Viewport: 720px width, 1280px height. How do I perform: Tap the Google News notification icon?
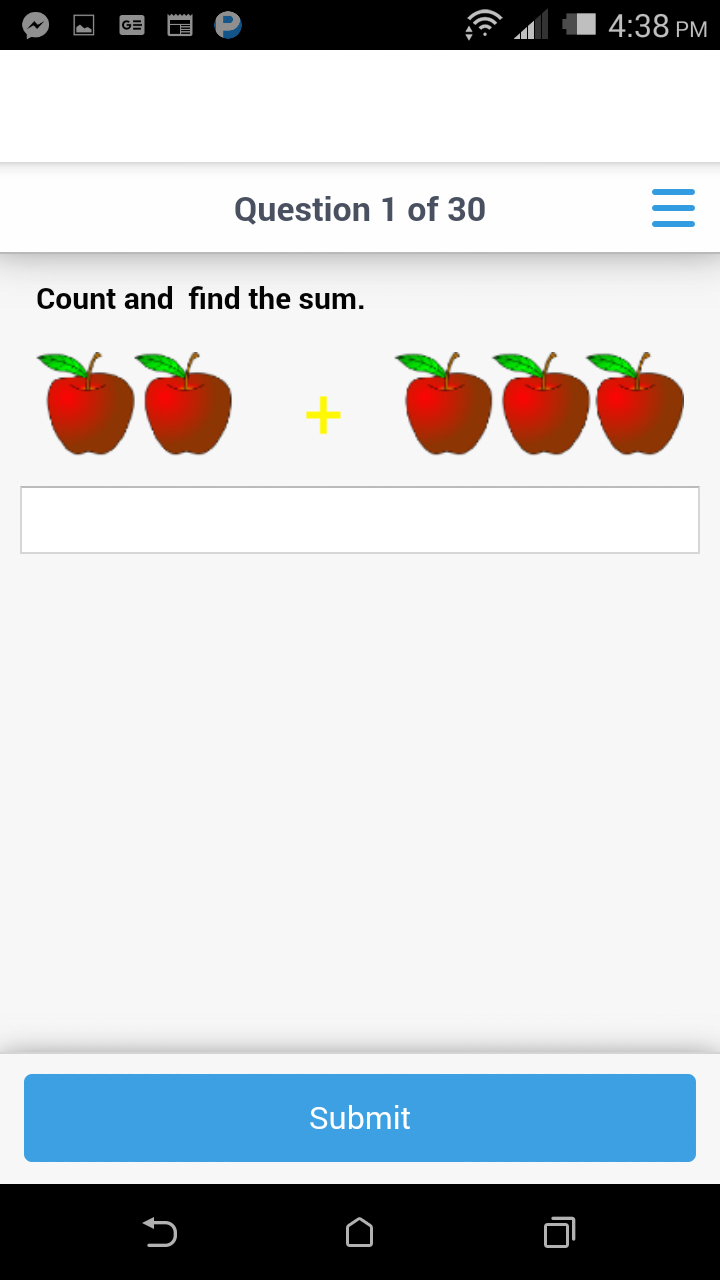[131, 25]
